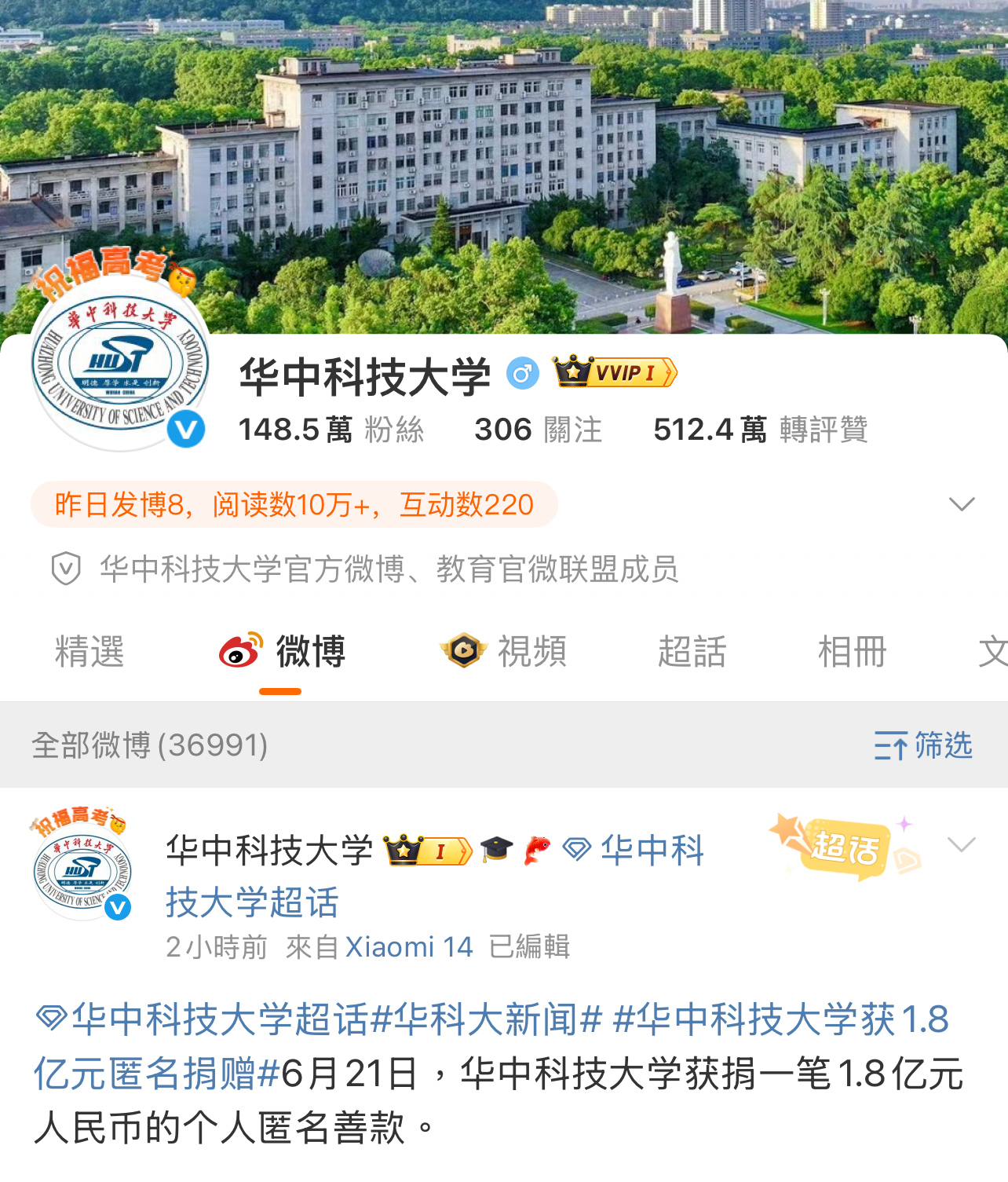Open yesterday's posting stats banner
1008x1182 pixels.
(294, 504)
